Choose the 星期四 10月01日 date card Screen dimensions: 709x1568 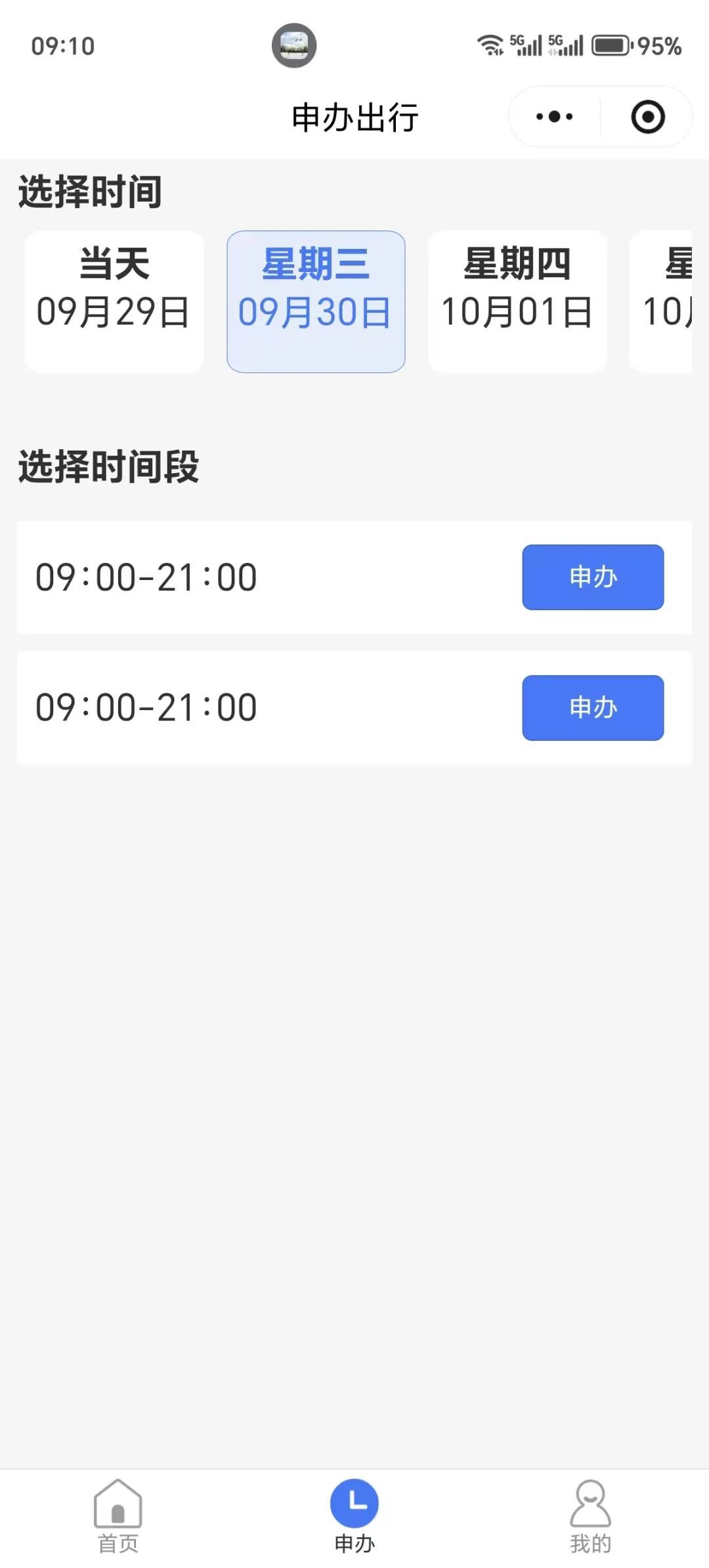pyautogui.click(x=517, y=302)
